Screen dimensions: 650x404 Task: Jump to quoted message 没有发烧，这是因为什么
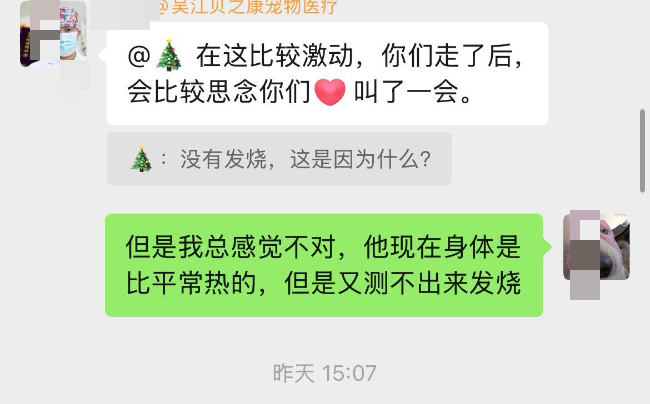point(279,159)
